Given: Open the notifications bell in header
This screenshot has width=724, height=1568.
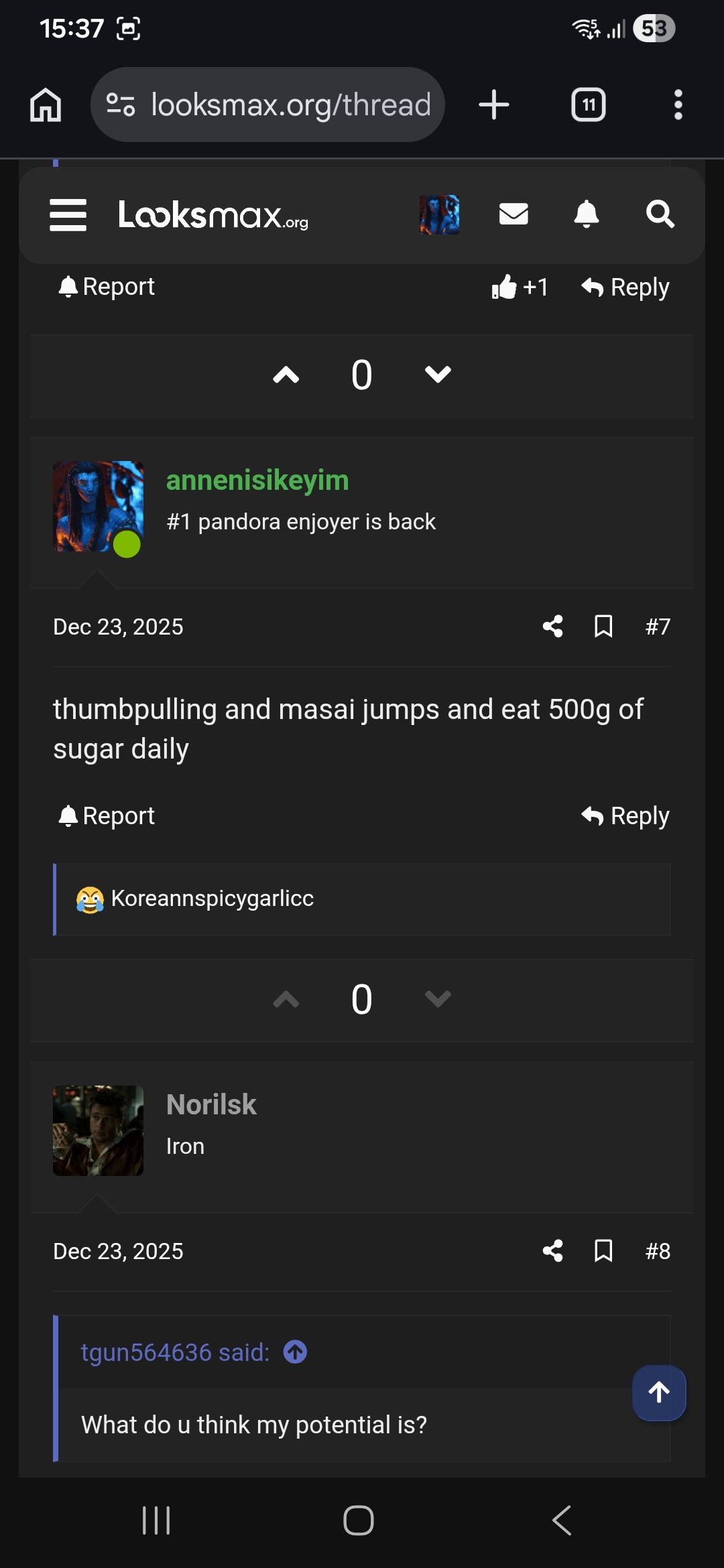Looking at the screenshot, I should point(587,214).
